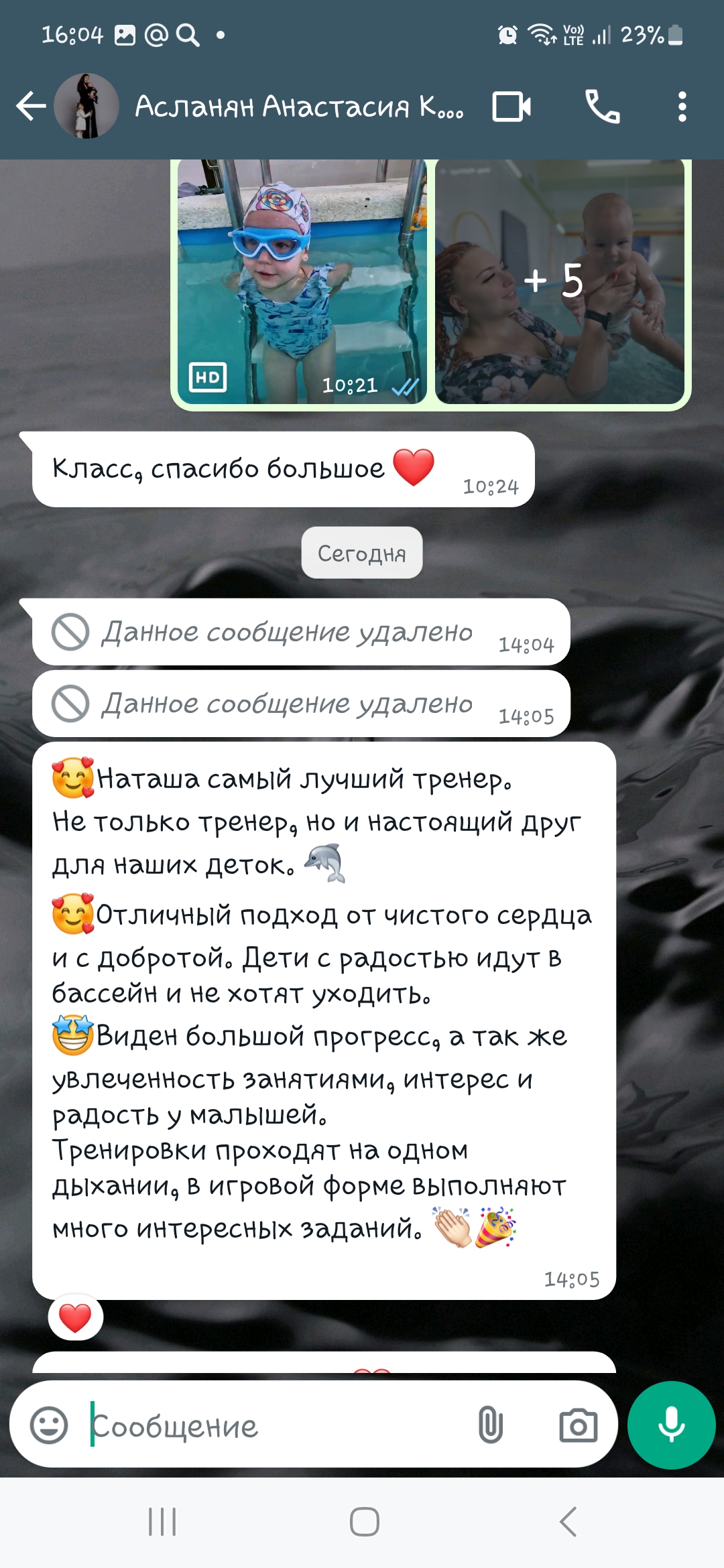Image resolution: width=724 pixels, height=1568 pixels.
Task: Open the +5 more photos tile
Action: (560, 281)
